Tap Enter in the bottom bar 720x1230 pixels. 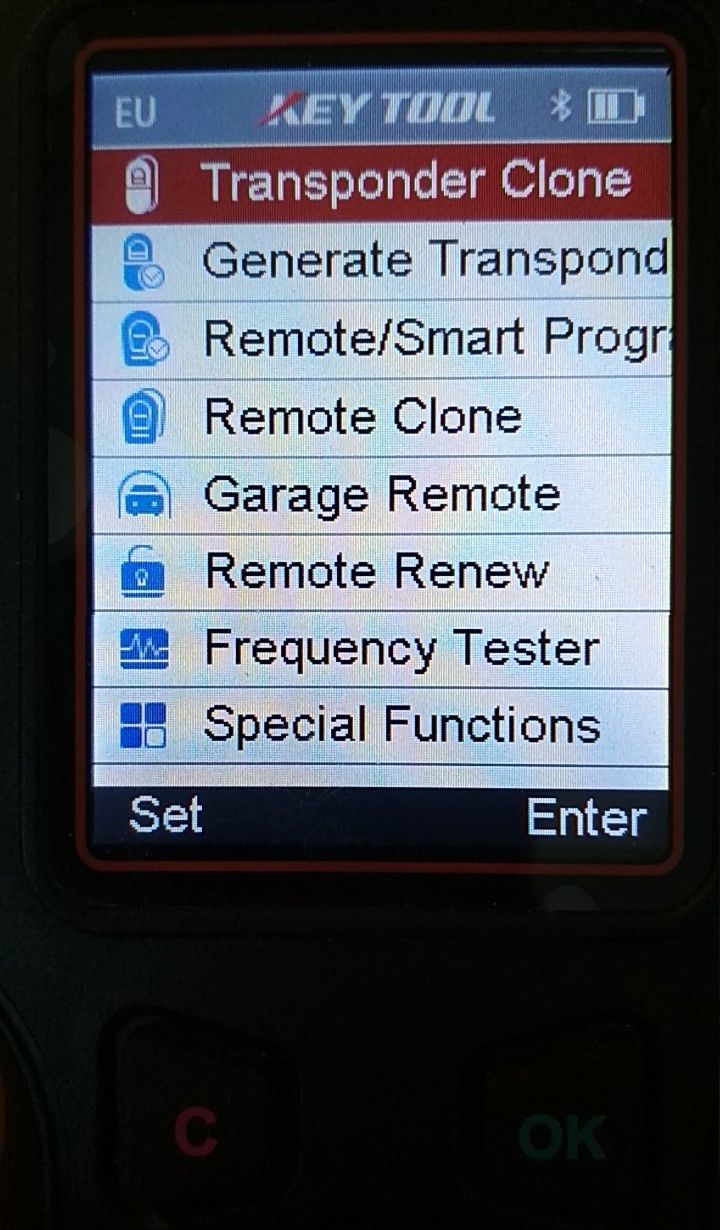point(586,818)
